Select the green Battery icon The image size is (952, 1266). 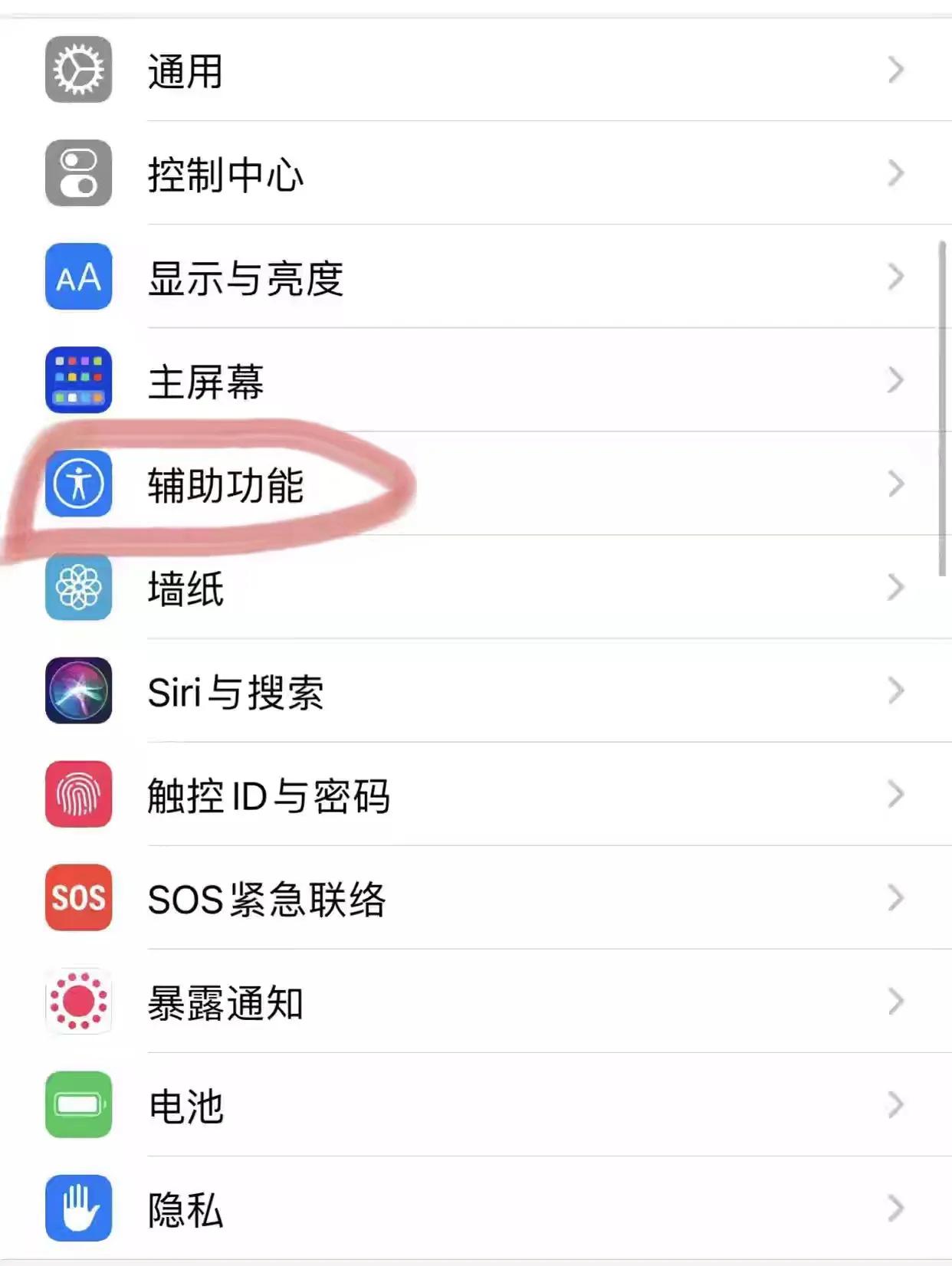[x=77, y=1104]
